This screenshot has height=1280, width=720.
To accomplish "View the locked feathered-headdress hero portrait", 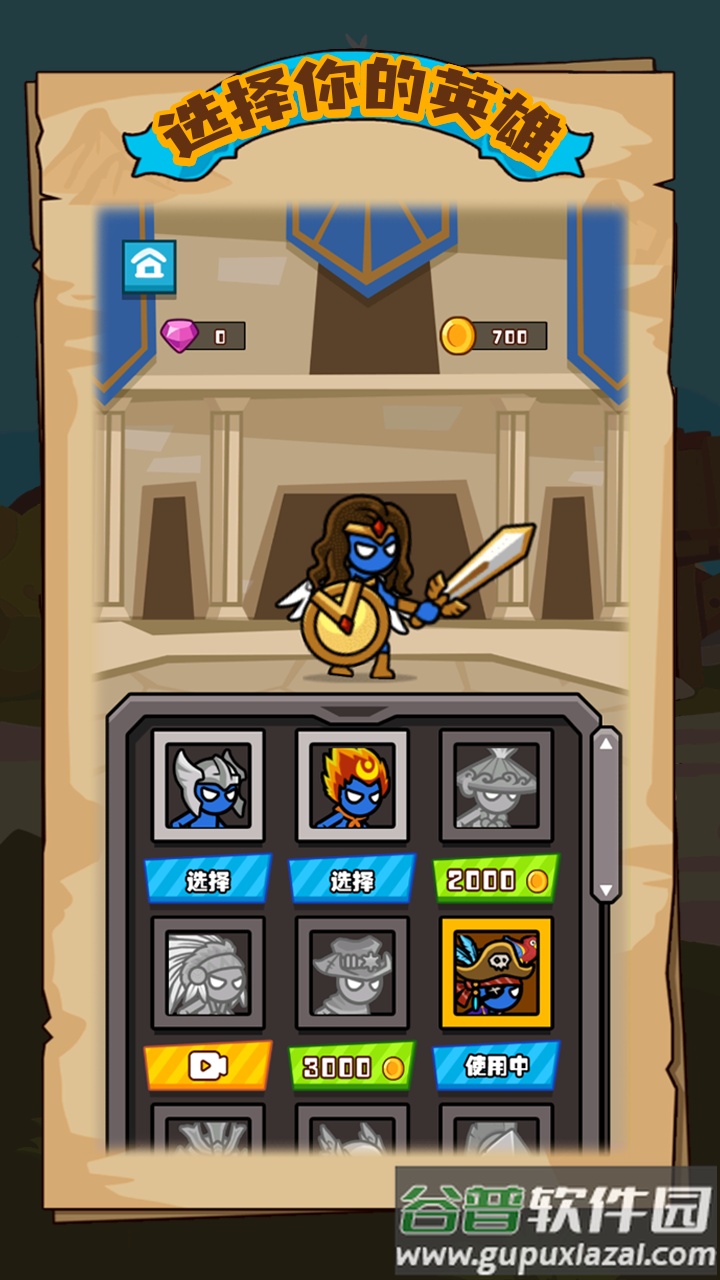I will point(208,973).
